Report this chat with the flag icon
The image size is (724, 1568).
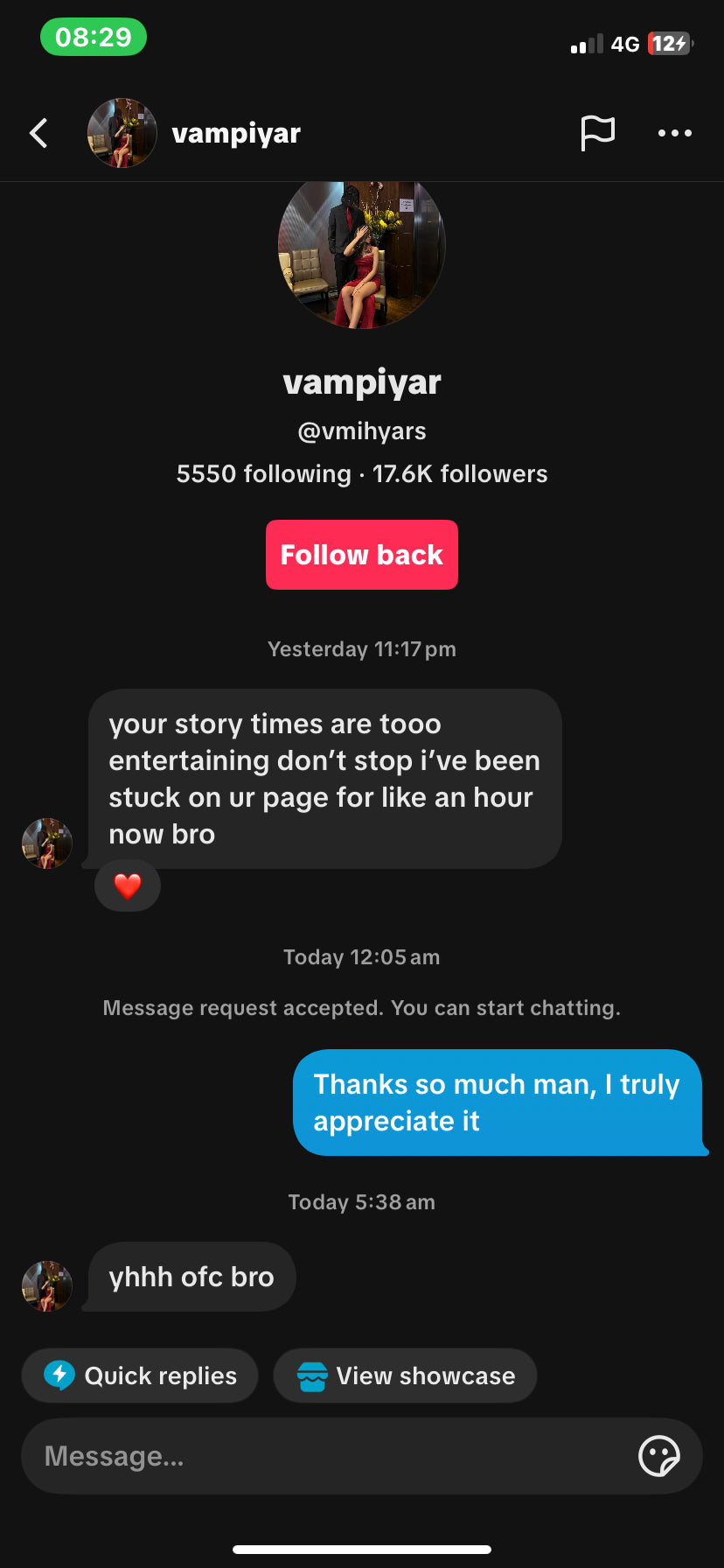(x=598, y=133)
